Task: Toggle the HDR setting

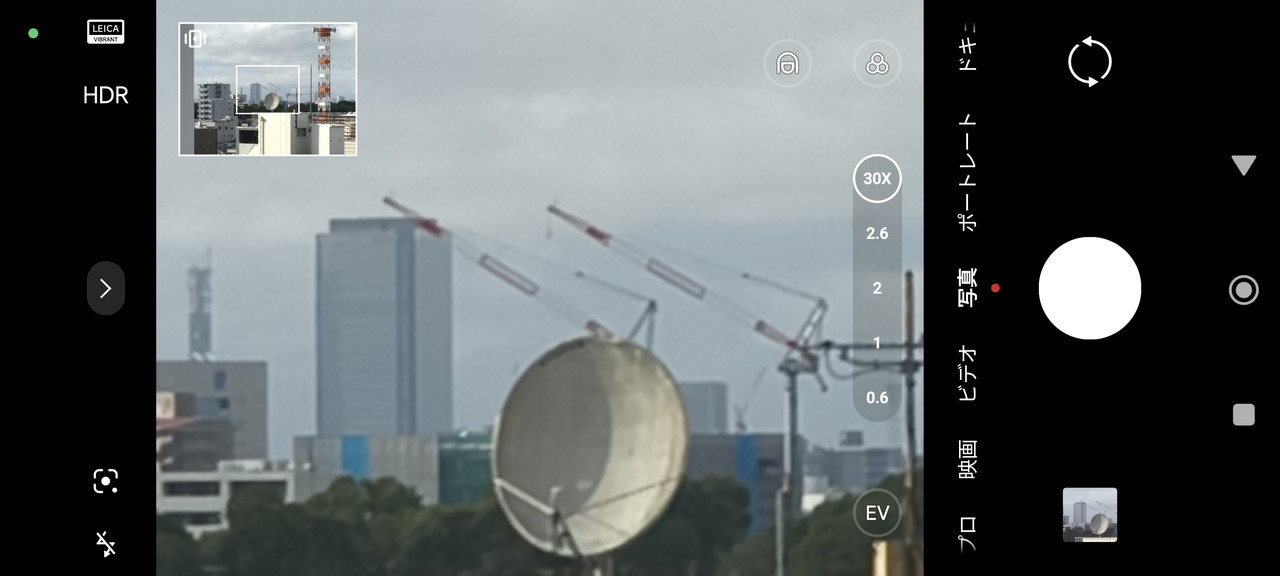Action: tap(105, 95)
